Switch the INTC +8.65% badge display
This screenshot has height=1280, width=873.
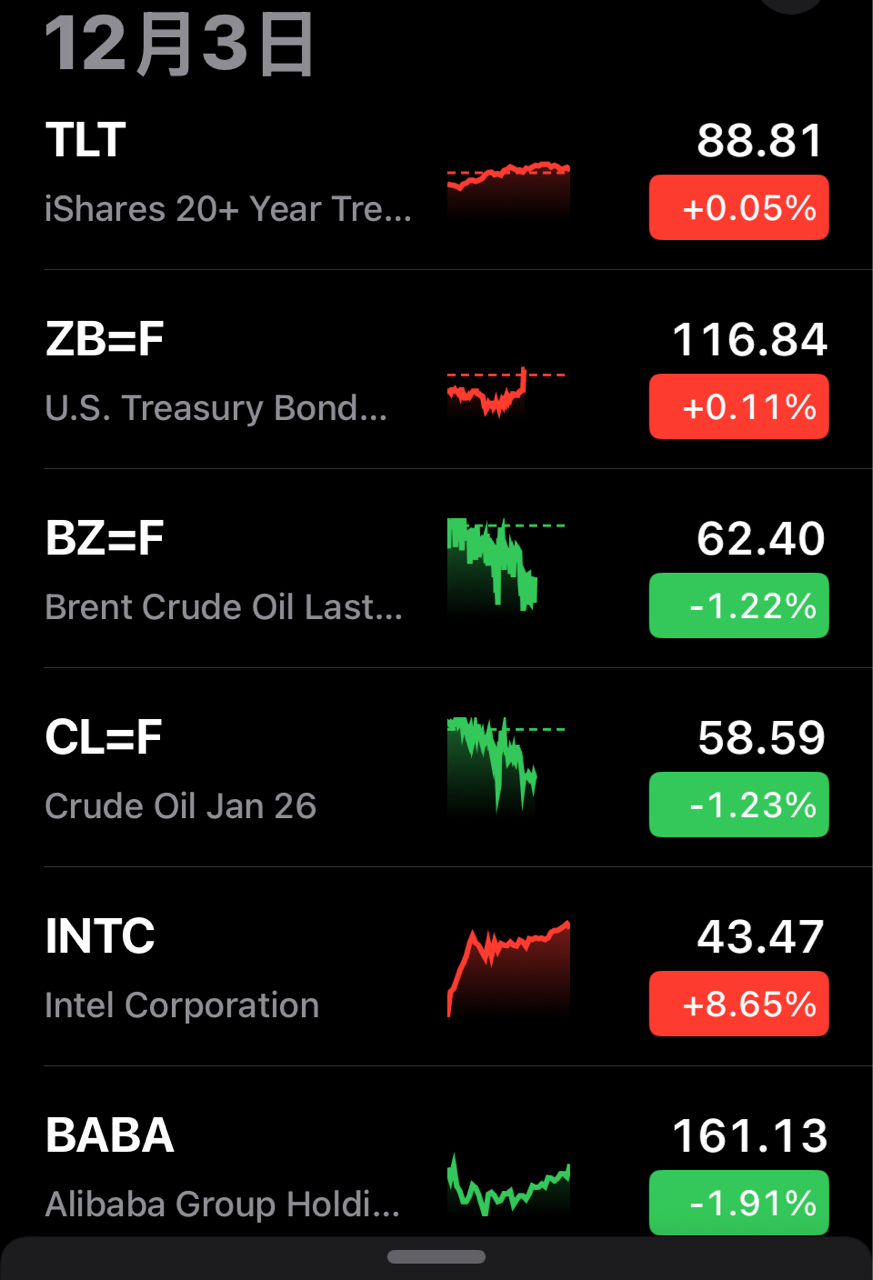click(738, 1004)
